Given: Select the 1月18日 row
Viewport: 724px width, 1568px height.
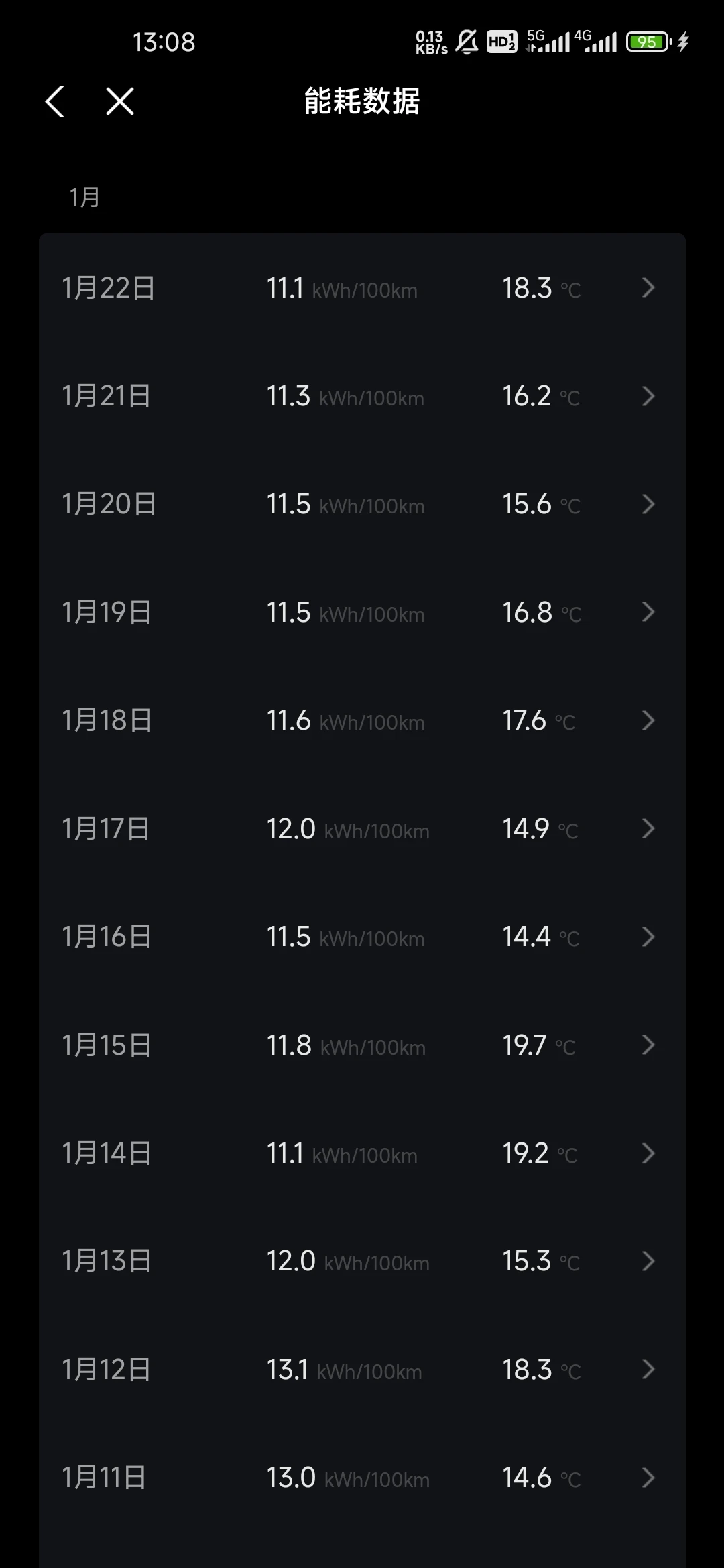Looking at the screenshot, I should click(362, 720).
